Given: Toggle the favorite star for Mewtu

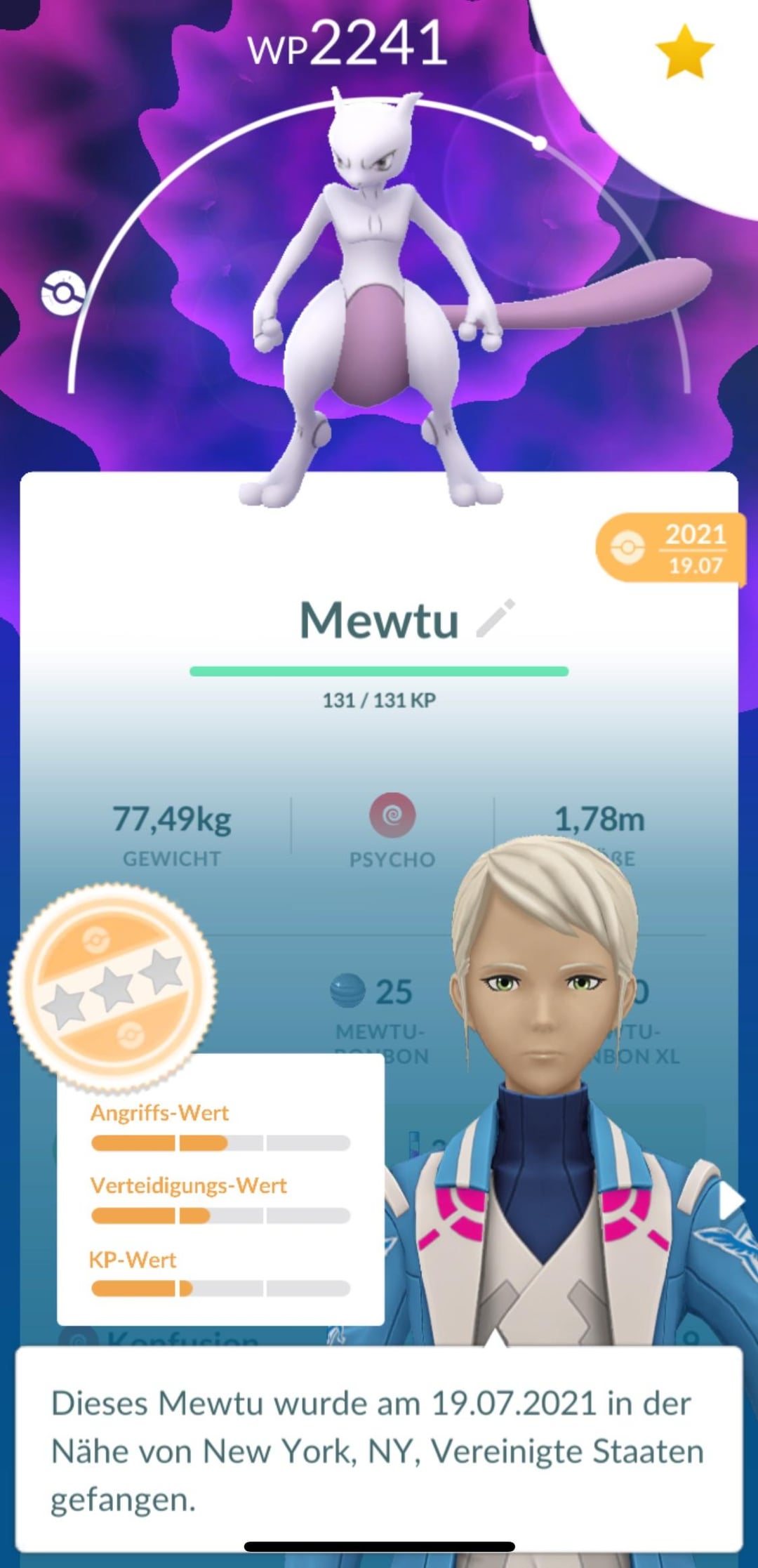Looking at the screenshot, I should [684, 51].
